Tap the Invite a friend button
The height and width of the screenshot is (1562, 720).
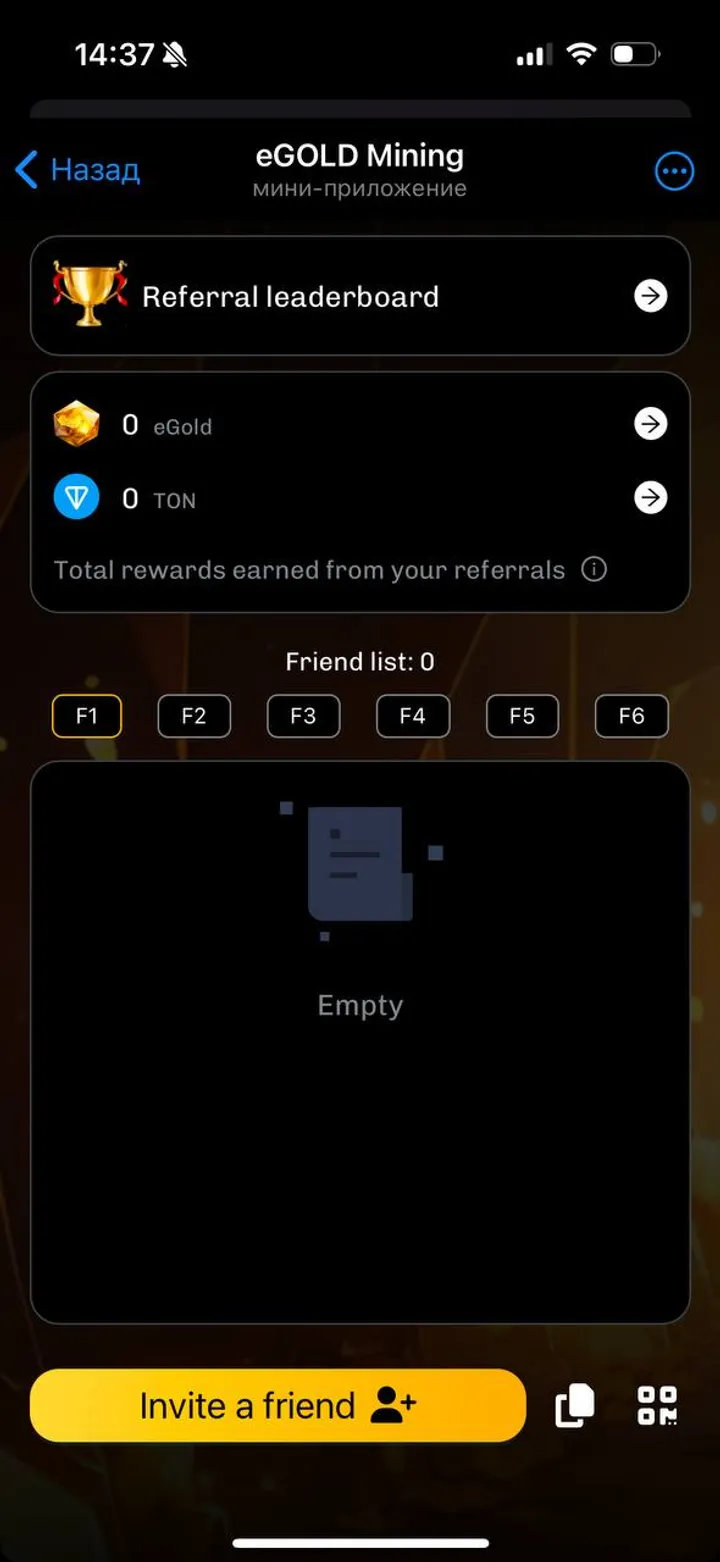[278, 1405]
